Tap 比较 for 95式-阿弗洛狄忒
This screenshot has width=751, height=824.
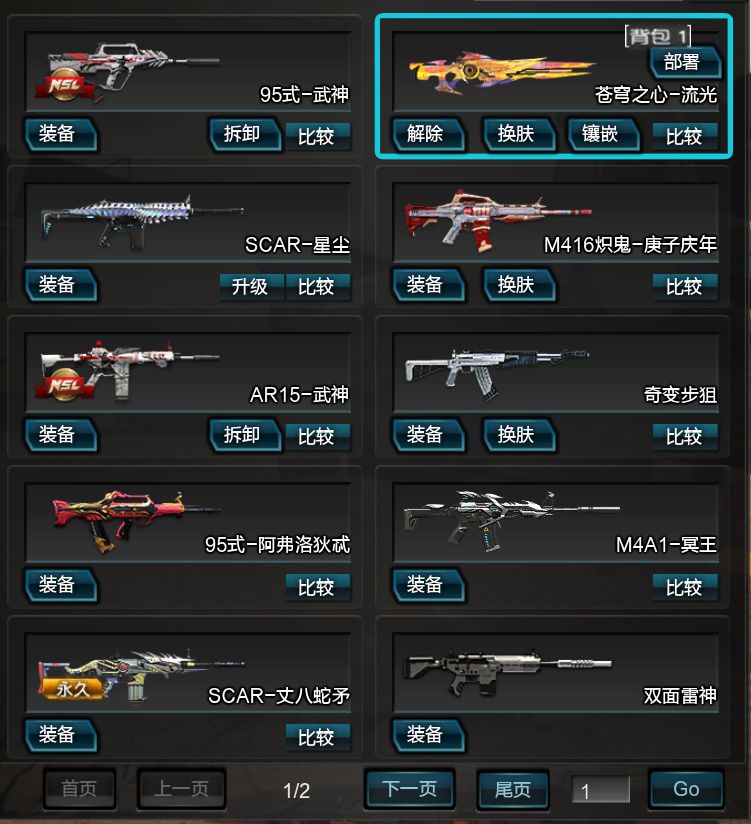point(317,587)
